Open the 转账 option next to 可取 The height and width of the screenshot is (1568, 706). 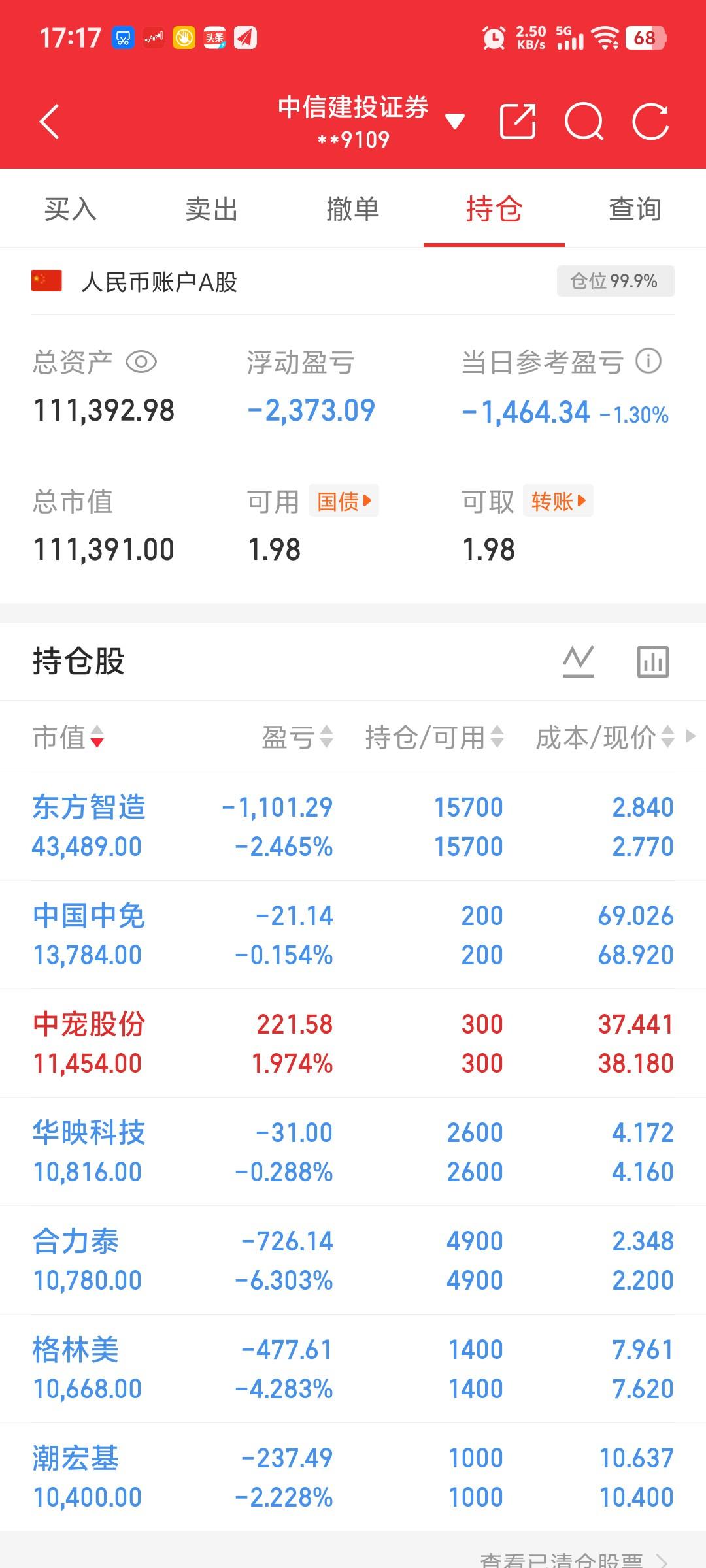pyautogui.click(x=556, y=500)
